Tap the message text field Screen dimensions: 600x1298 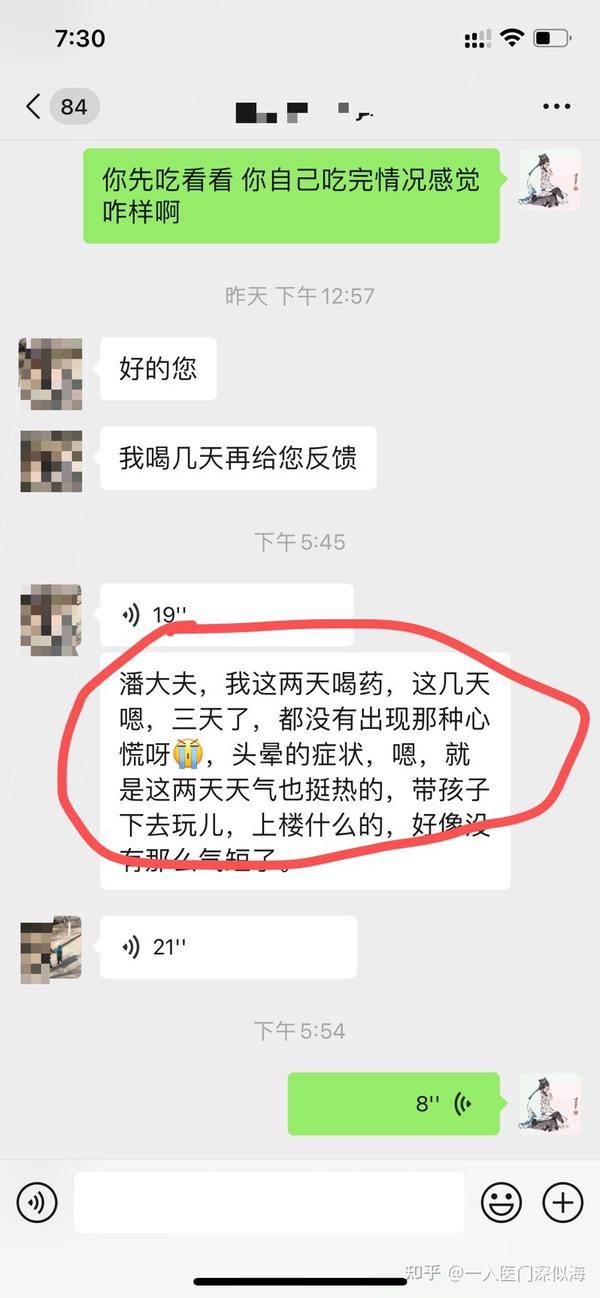coord(269,1202)
